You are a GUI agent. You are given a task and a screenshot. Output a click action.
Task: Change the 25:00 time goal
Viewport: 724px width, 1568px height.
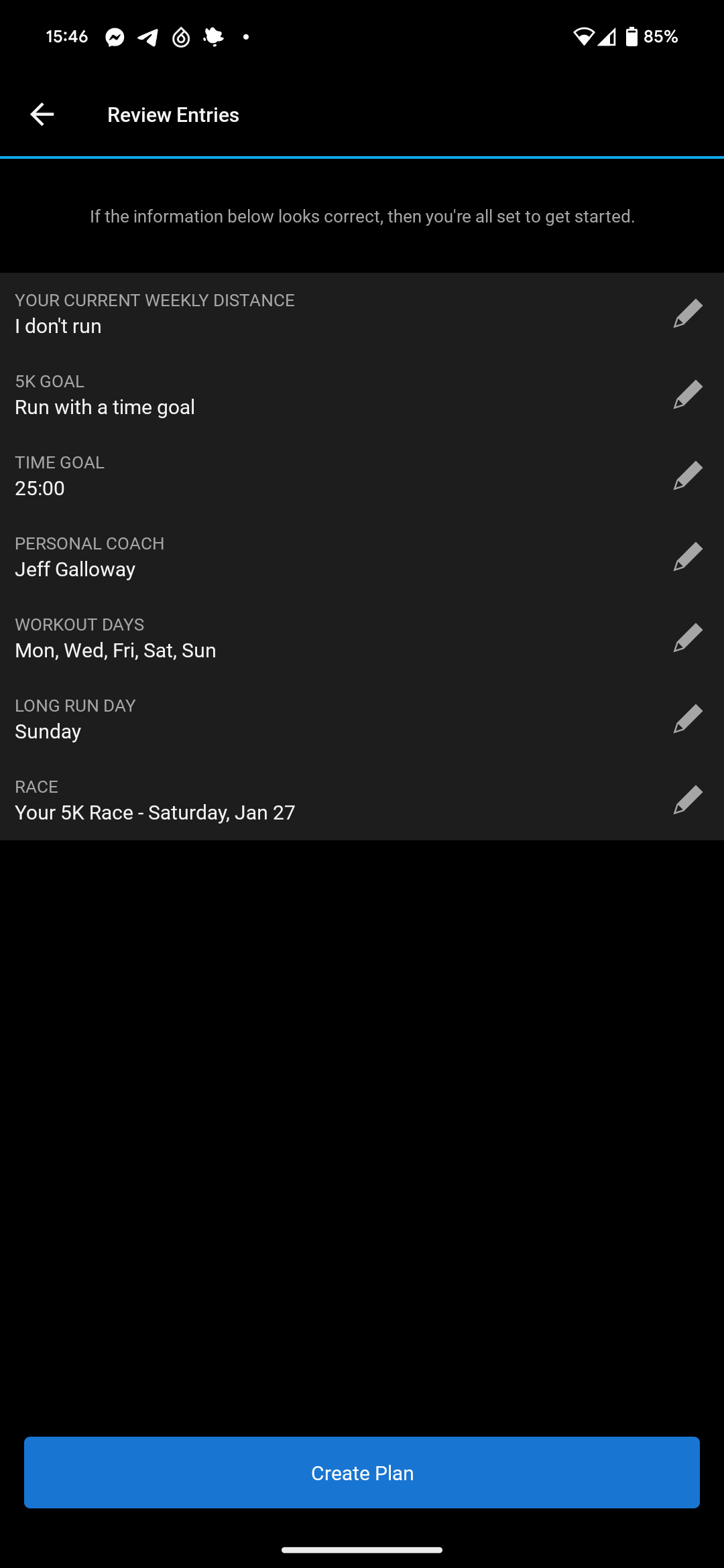point(688,476)
